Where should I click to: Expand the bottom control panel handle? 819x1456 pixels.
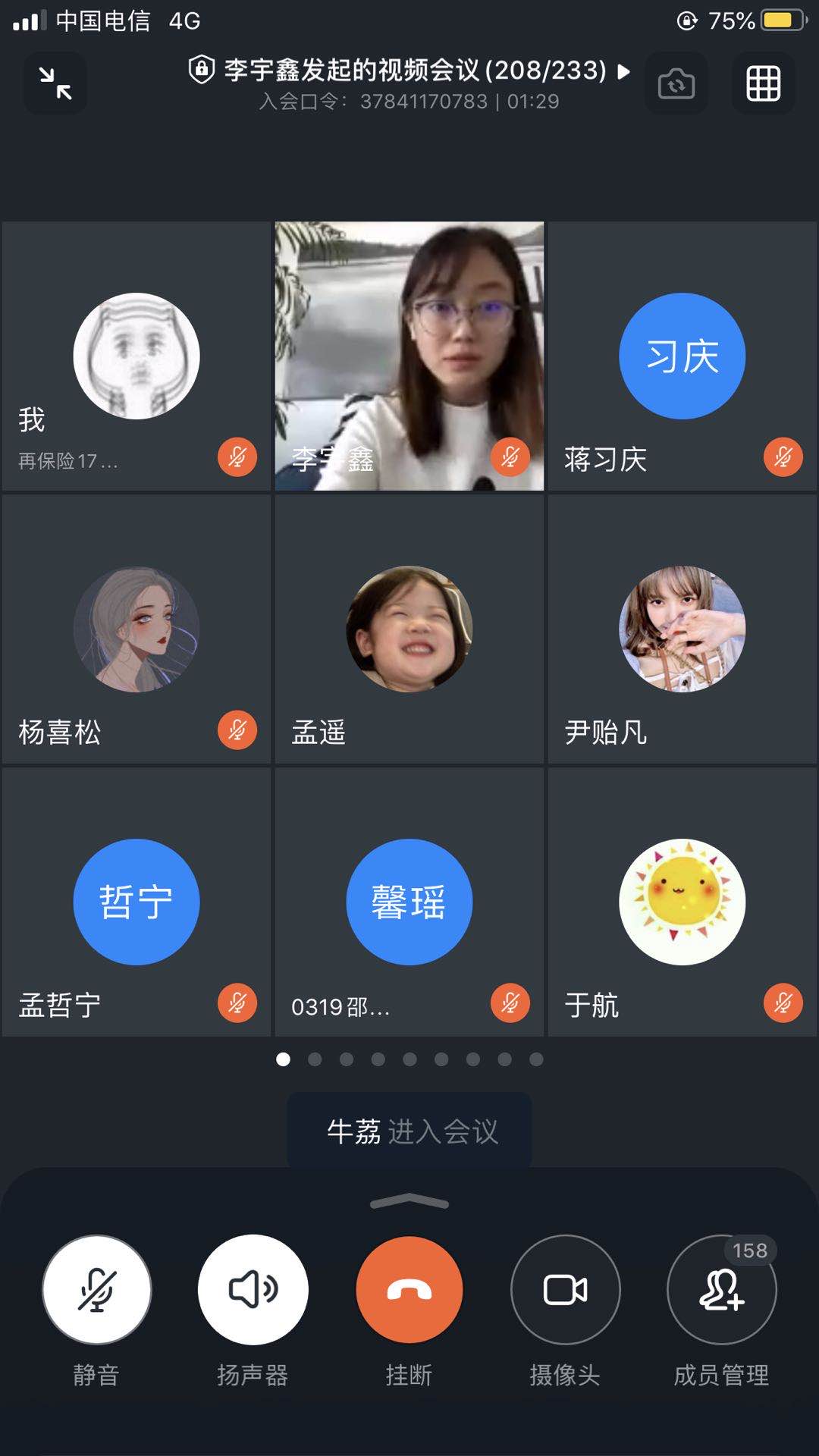(409, 1202)
